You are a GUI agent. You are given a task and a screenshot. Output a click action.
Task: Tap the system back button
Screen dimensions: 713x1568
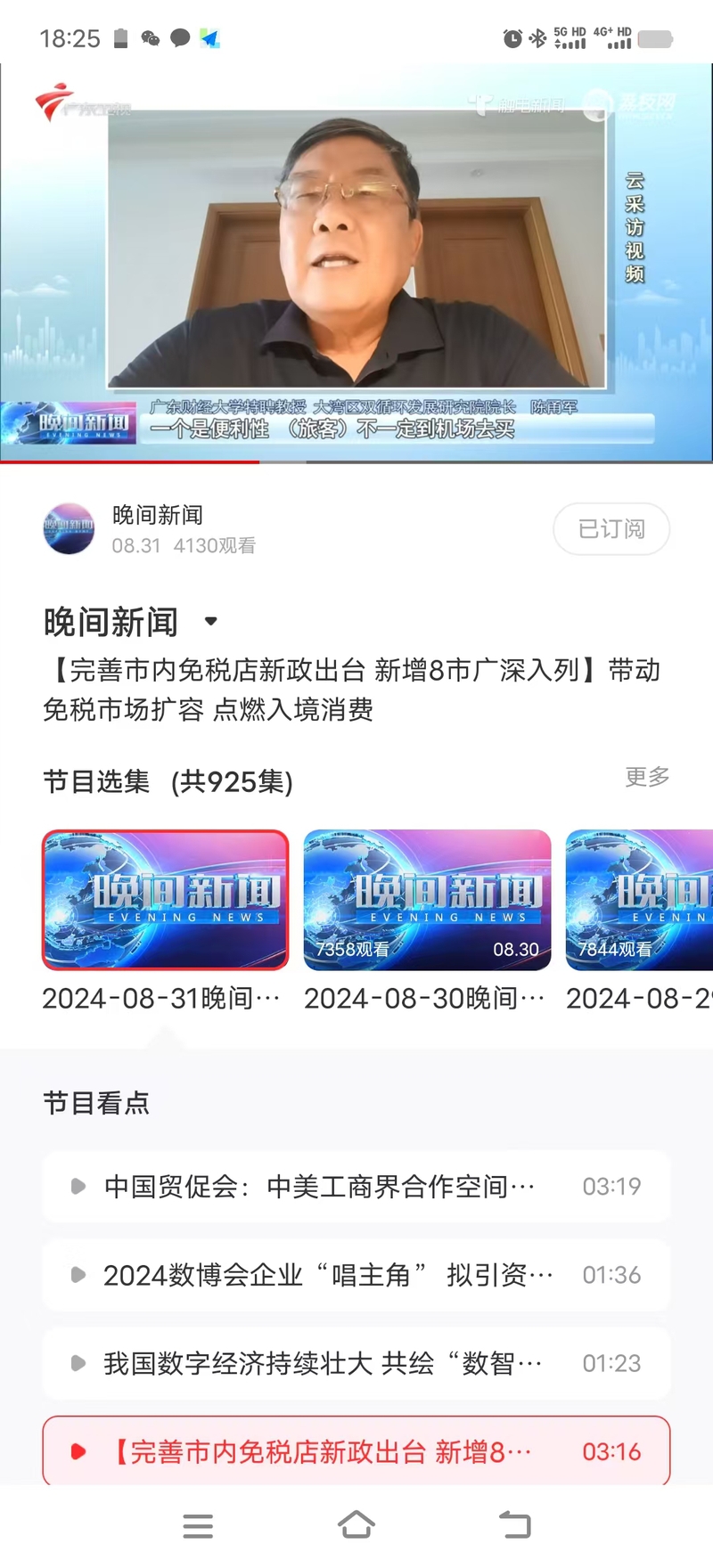pyautogui.click(x=514, y=1525)
